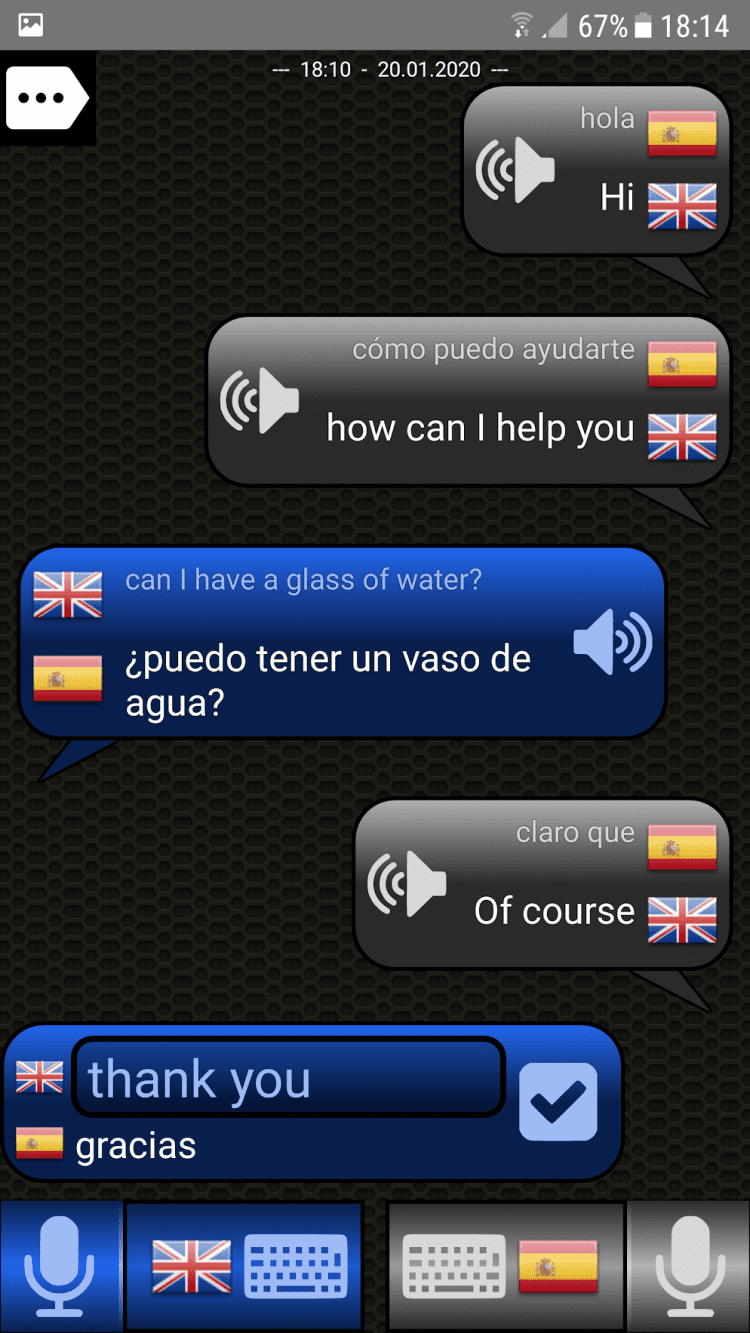
Task: Play audio for the "Hi" translation
Action: pos(515,170)
